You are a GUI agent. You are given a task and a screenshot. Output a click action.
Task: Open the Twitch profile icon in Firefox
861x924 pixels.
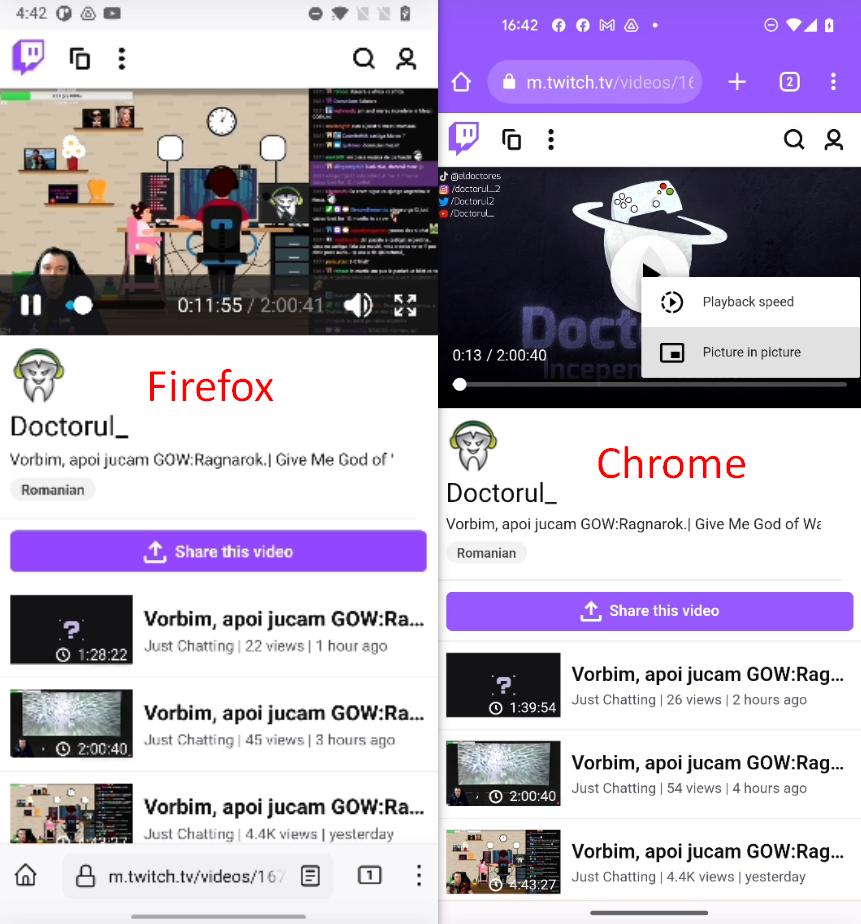[x=405, y=58]
